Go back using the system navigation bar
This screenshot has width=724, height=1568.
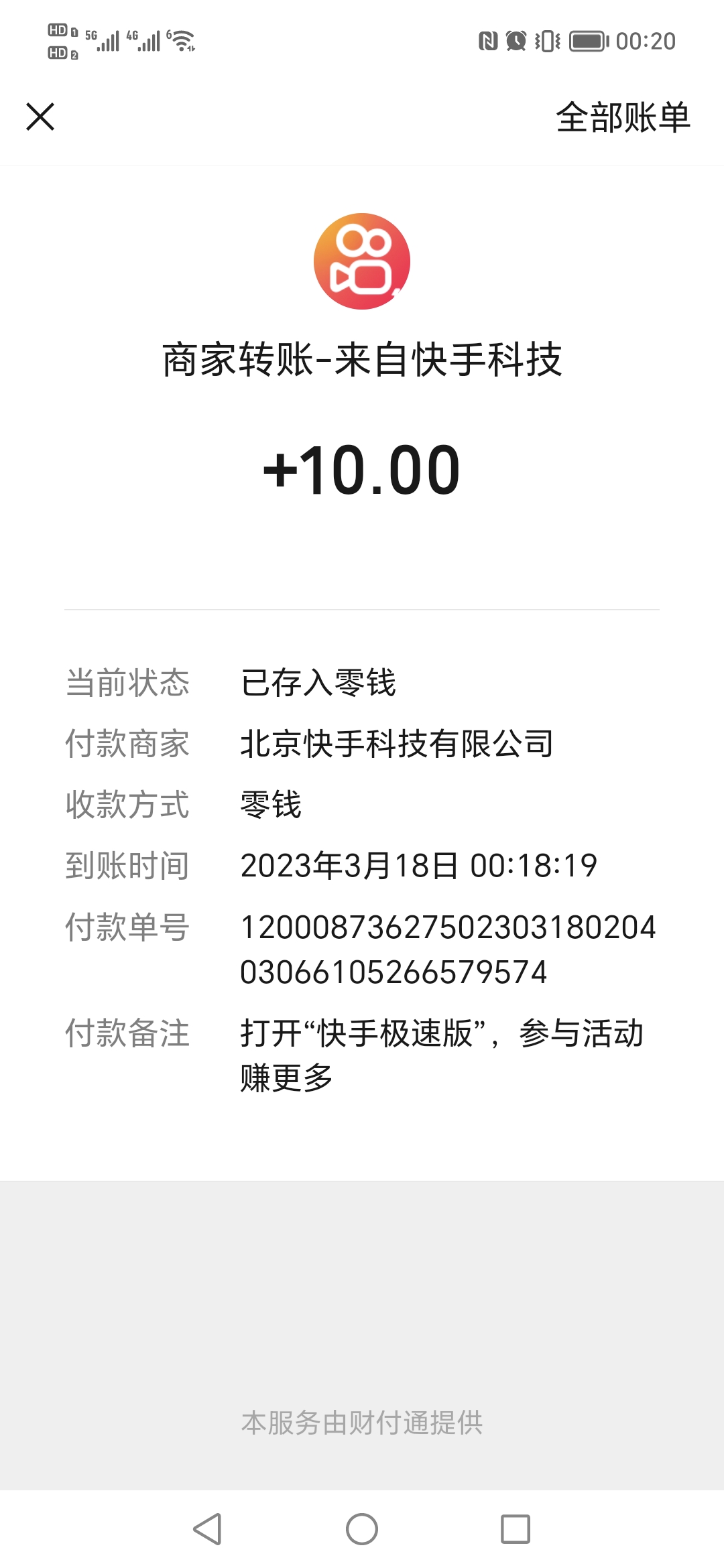[207, 1529]
